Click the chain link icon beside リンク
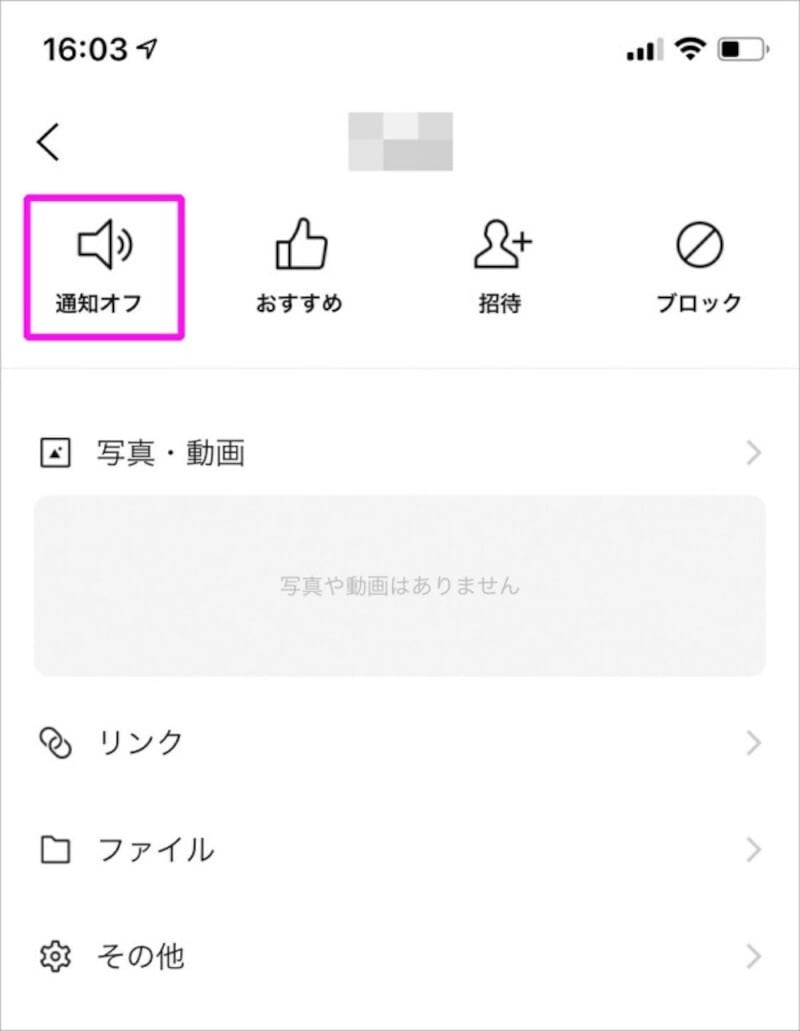 58,743
